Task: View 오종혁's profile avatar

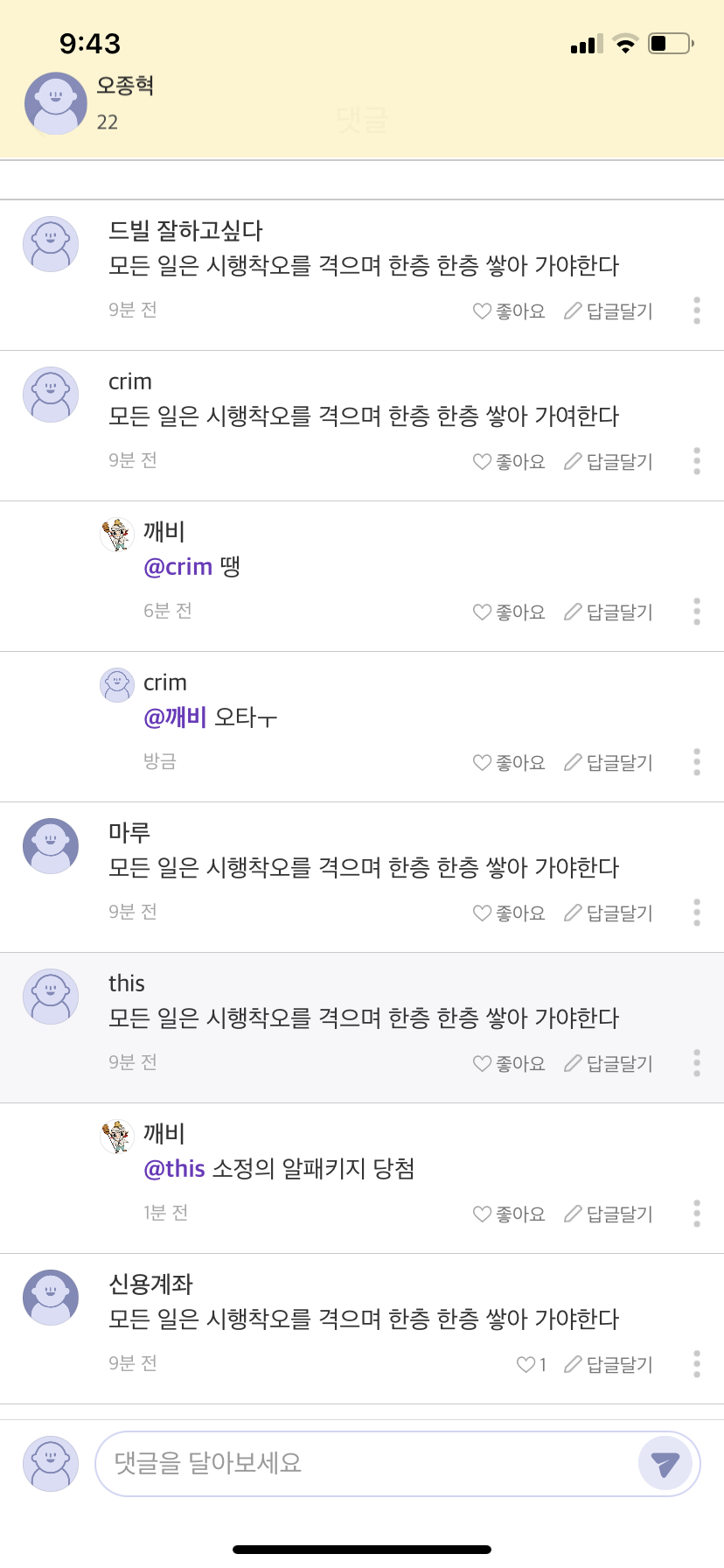Action: tap(55, 103)
